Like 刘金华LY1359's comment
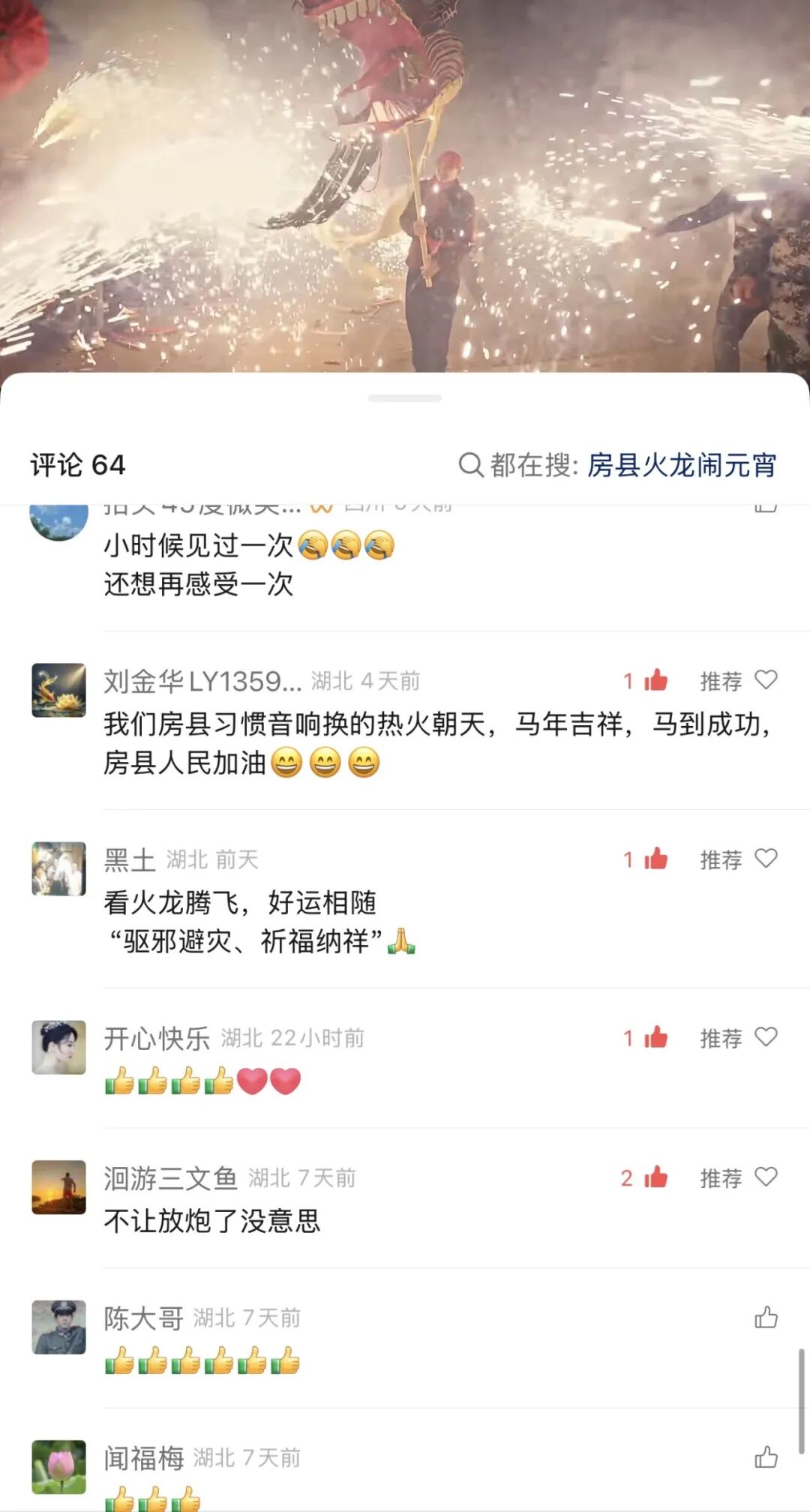Image resolution: width=810 pixels, height=1512 pixels. click(x=655, y=680)
